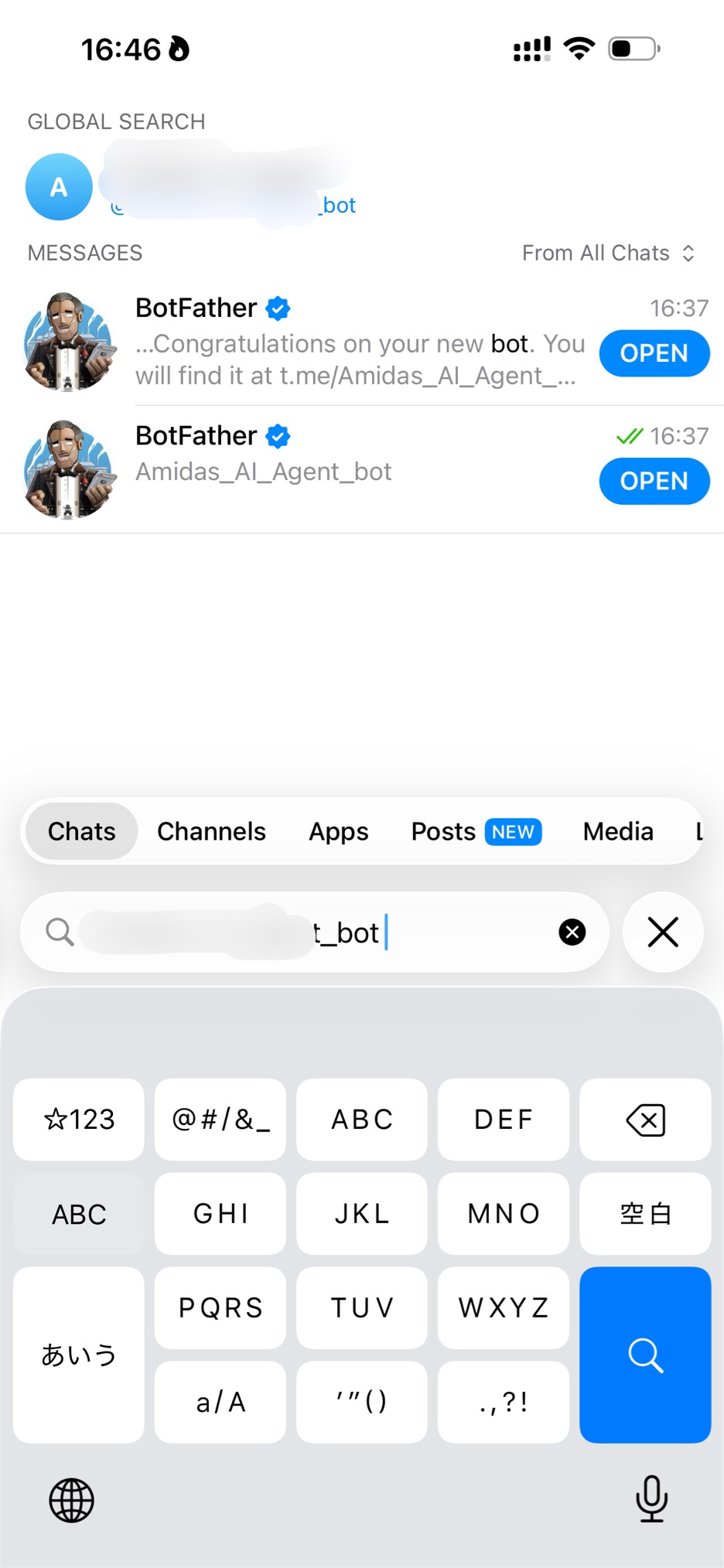Change the From All Chats filter
The width and height of the screenshot is (724, 1568).
point(608,253)
